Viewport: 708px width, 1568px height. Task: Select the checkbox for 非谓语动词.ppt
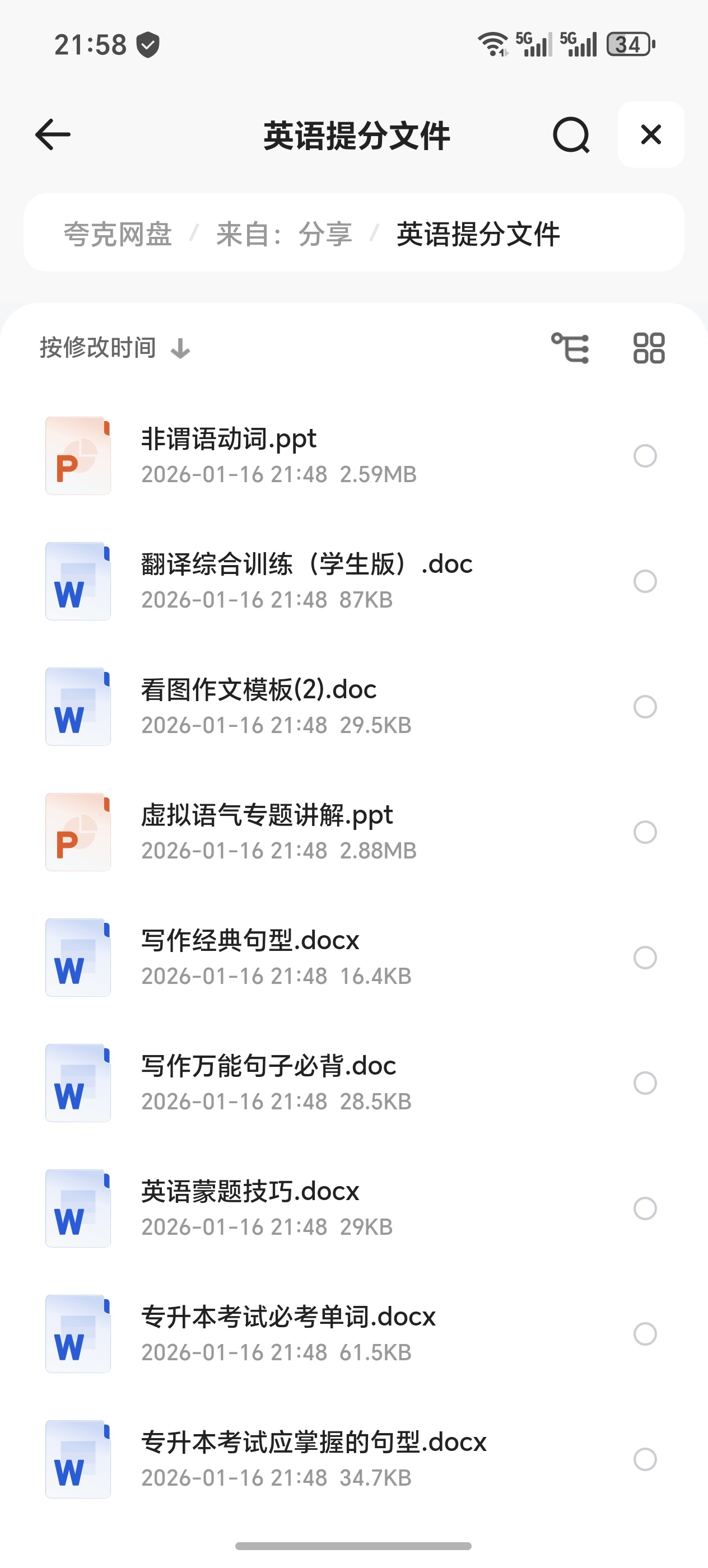645,455
